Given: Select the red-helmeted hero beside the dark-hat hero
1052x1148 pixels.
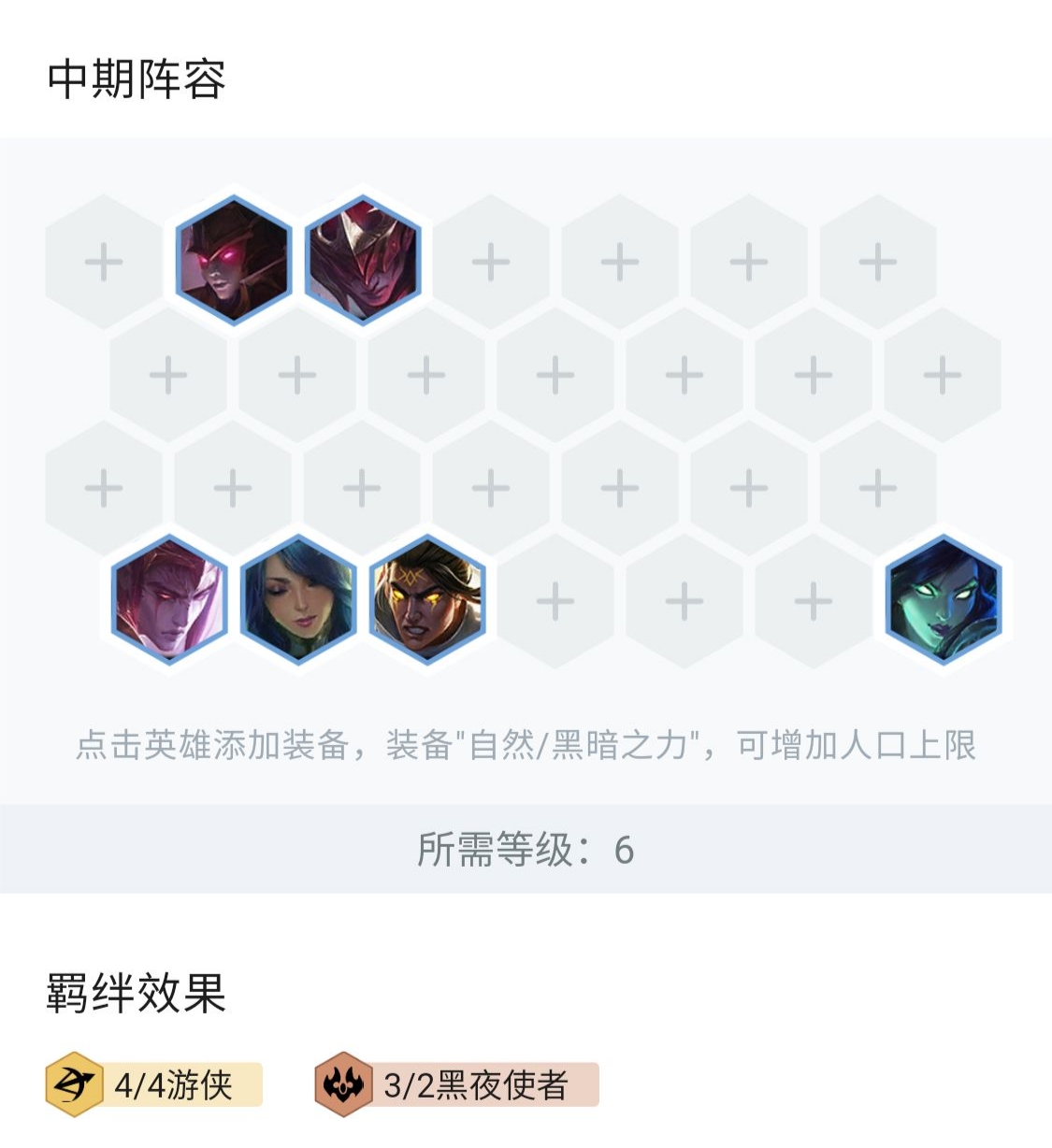Looking at the screenshot, I should (363, 260).
